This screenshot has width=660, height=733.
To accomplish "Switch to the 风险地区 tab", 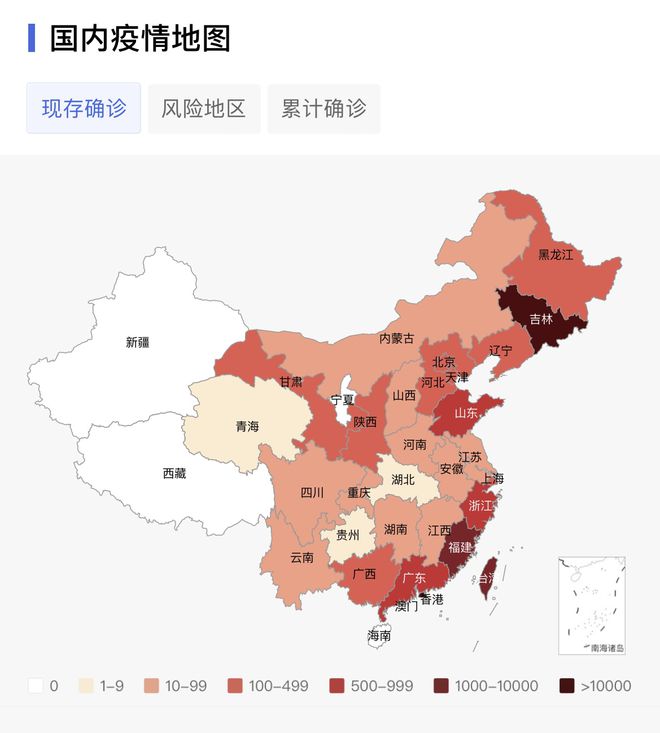I will [x=204, y=109].
